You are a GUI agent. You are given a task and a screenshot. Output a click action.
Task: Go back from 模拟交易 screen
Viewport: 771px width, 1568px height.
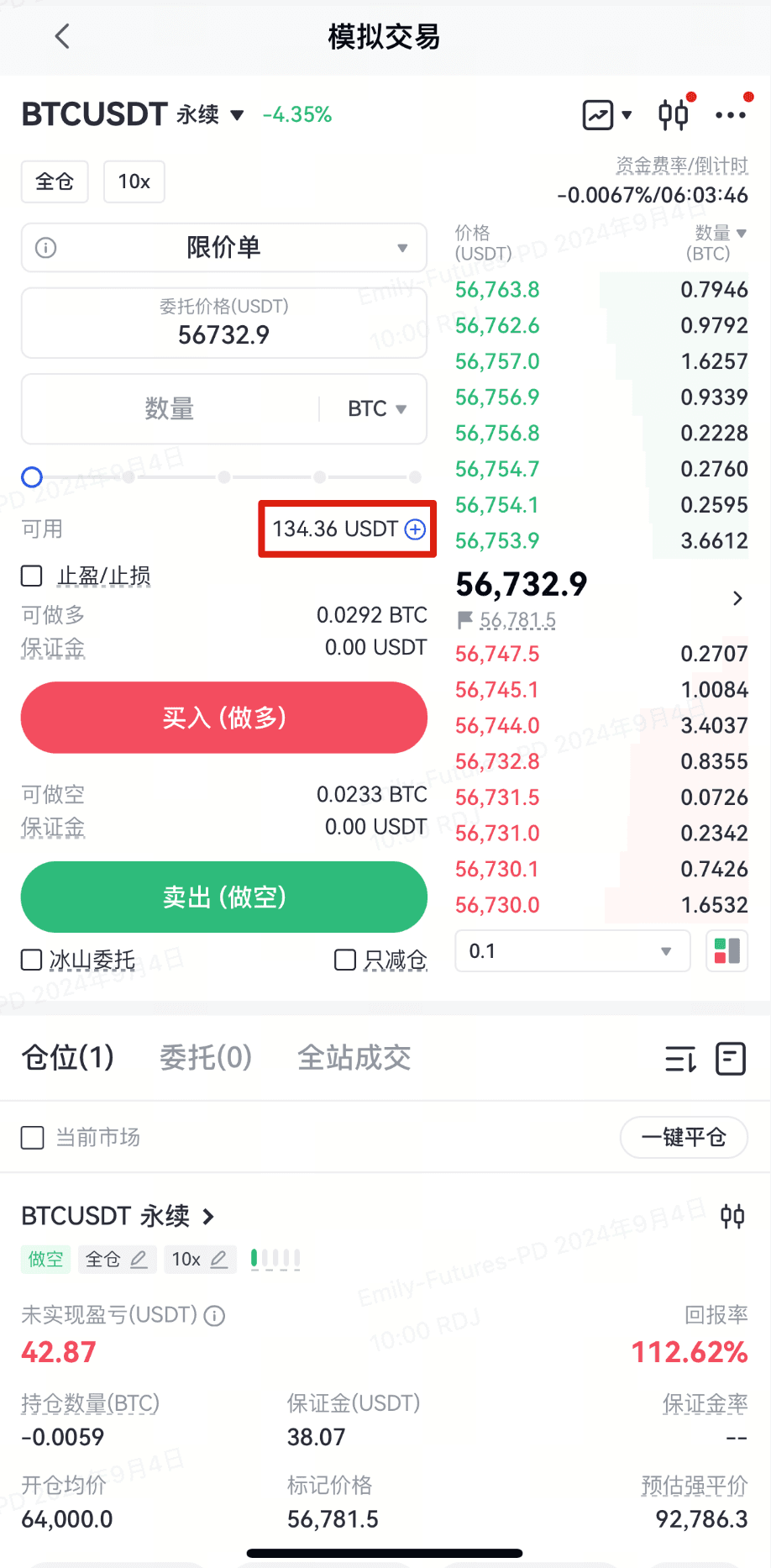click(62, 36)
